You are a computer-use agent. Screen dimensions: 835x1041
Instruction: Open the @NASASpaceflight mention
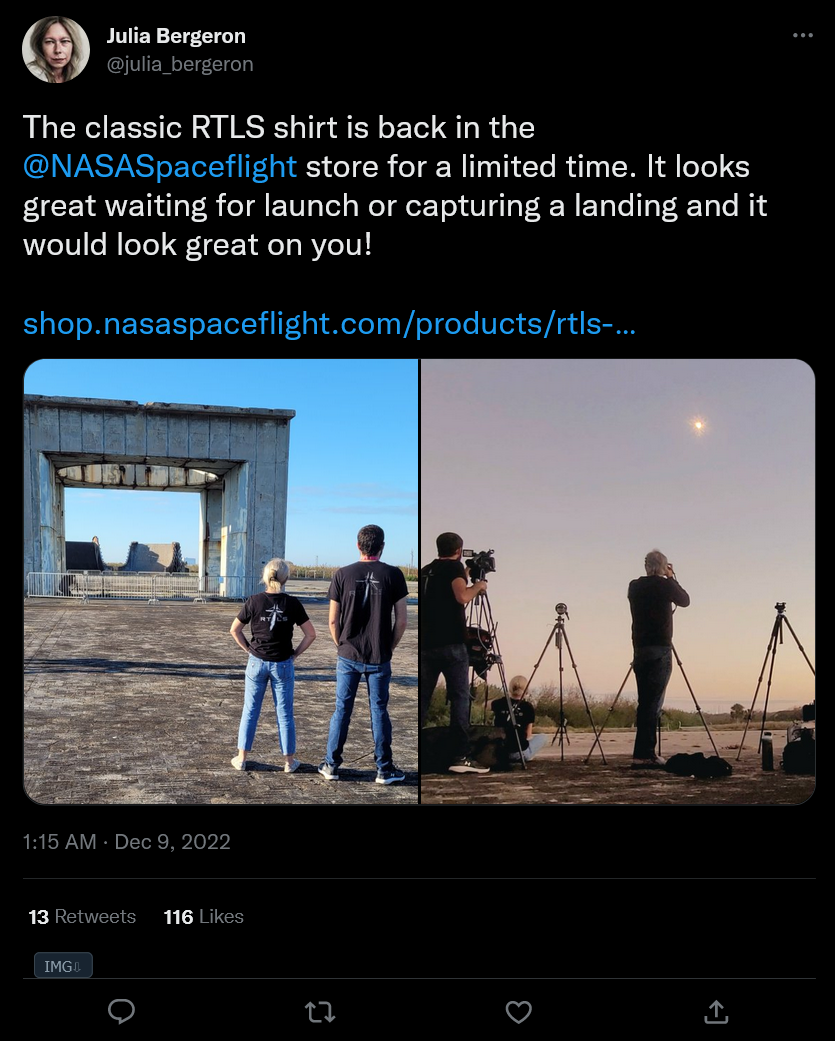coord(160,167)
